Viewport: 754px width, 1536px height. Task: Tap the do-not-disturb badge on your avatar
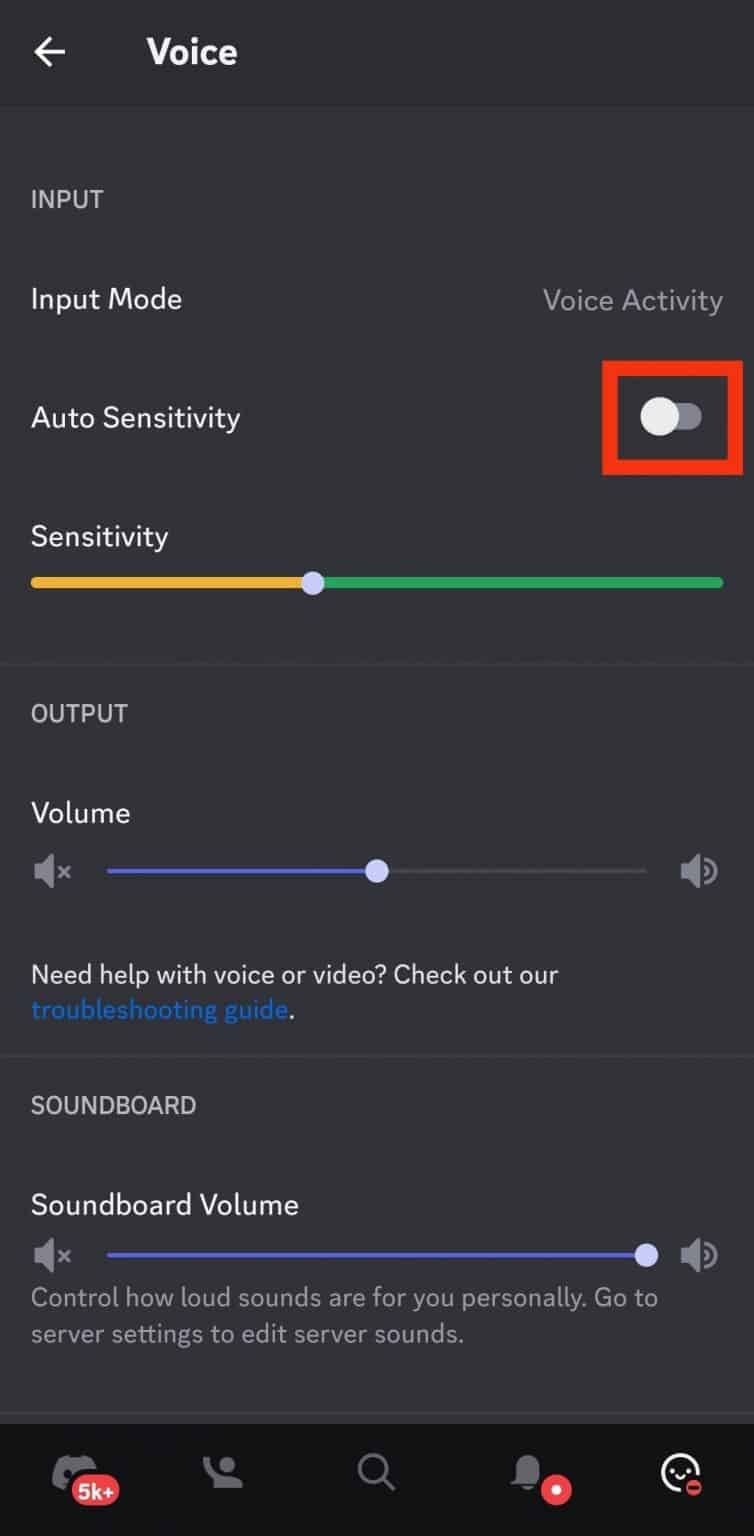[x=694, y=1487]
